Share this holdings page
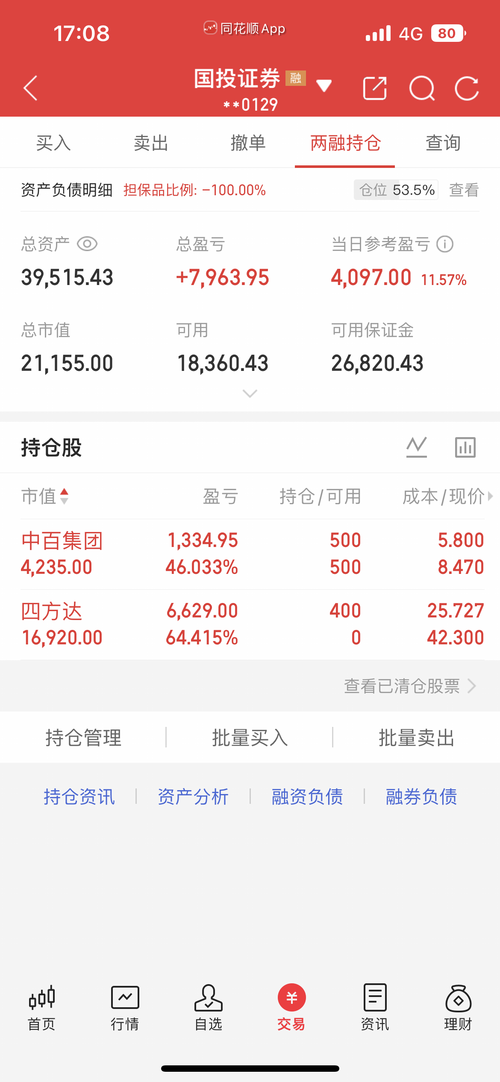This screenshot has width=500, height=1082. (x=374, y=88)
